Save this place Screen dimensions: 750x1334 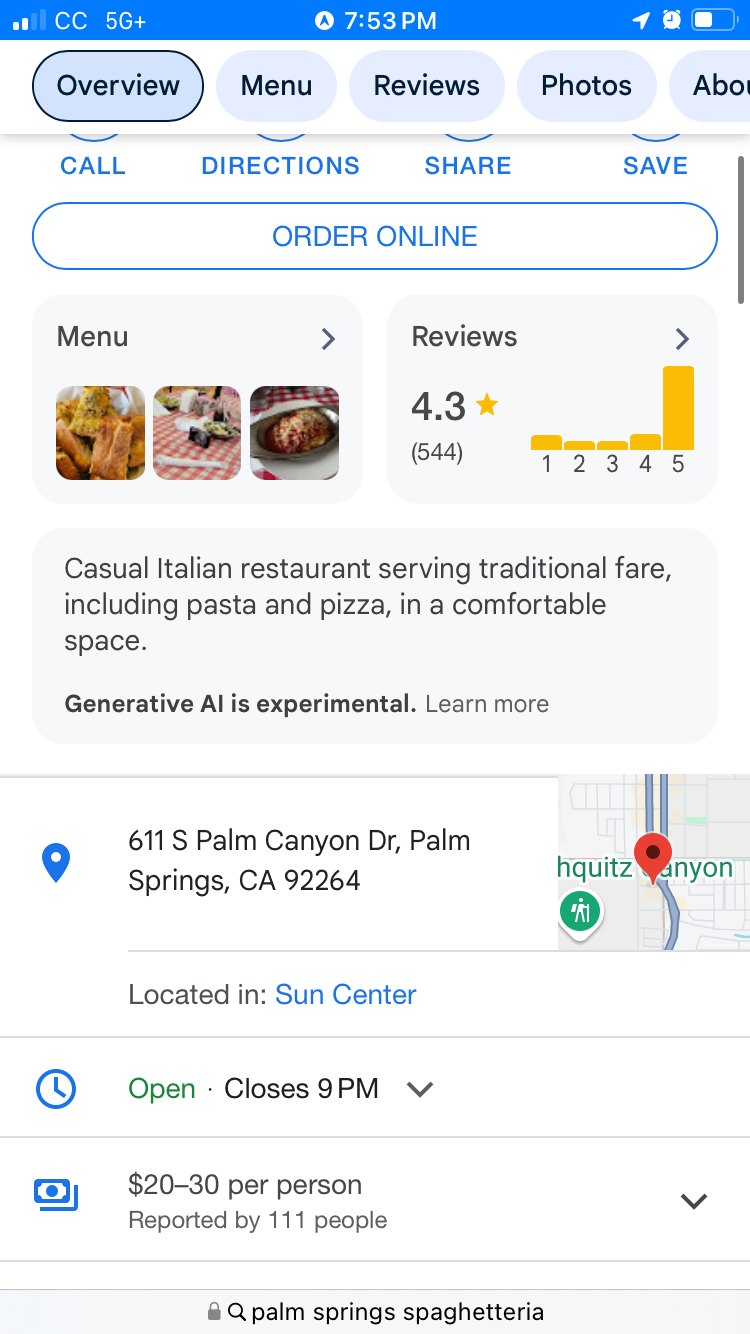click(655, 164)
